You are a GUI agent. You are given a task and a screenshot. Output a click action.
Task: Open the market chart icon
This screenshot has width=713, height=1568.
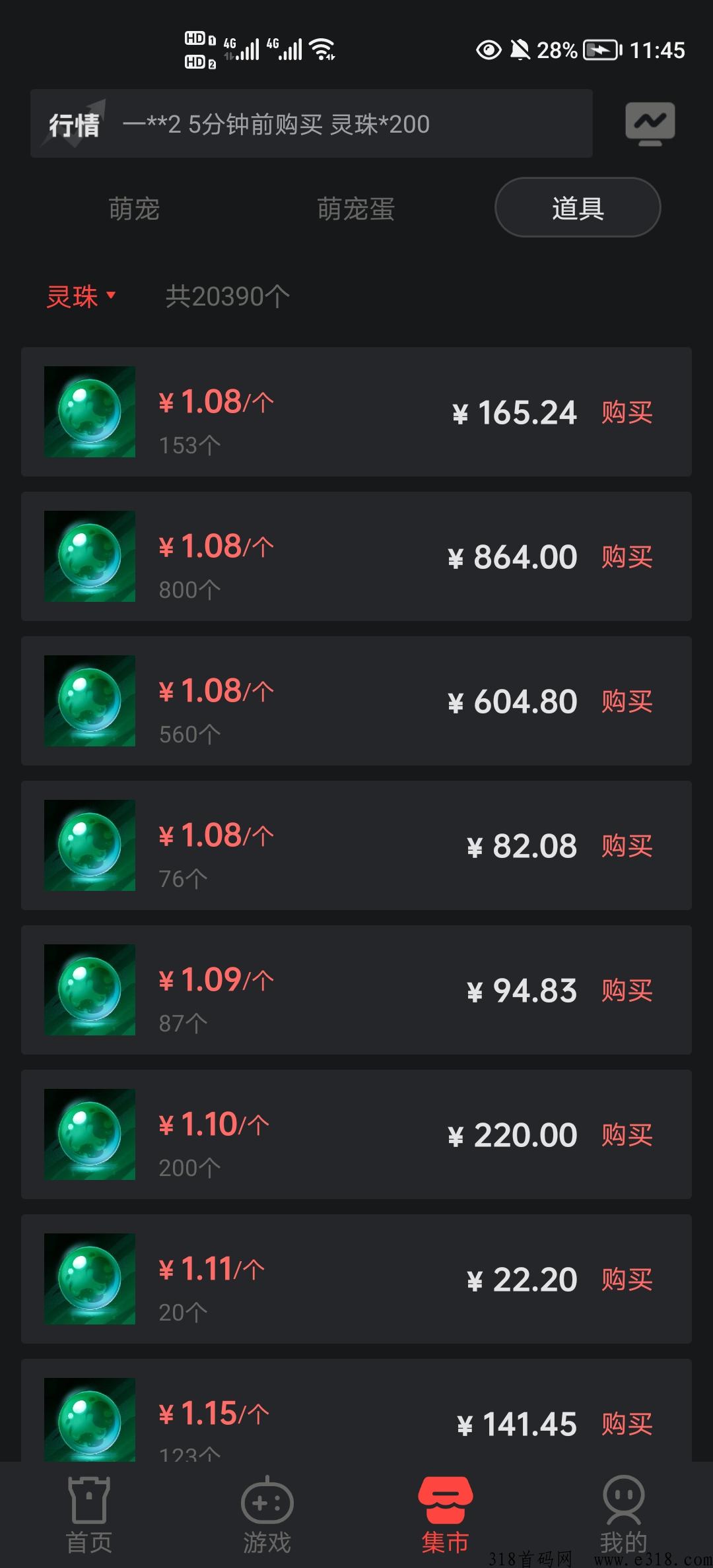(x=650, y=124)
